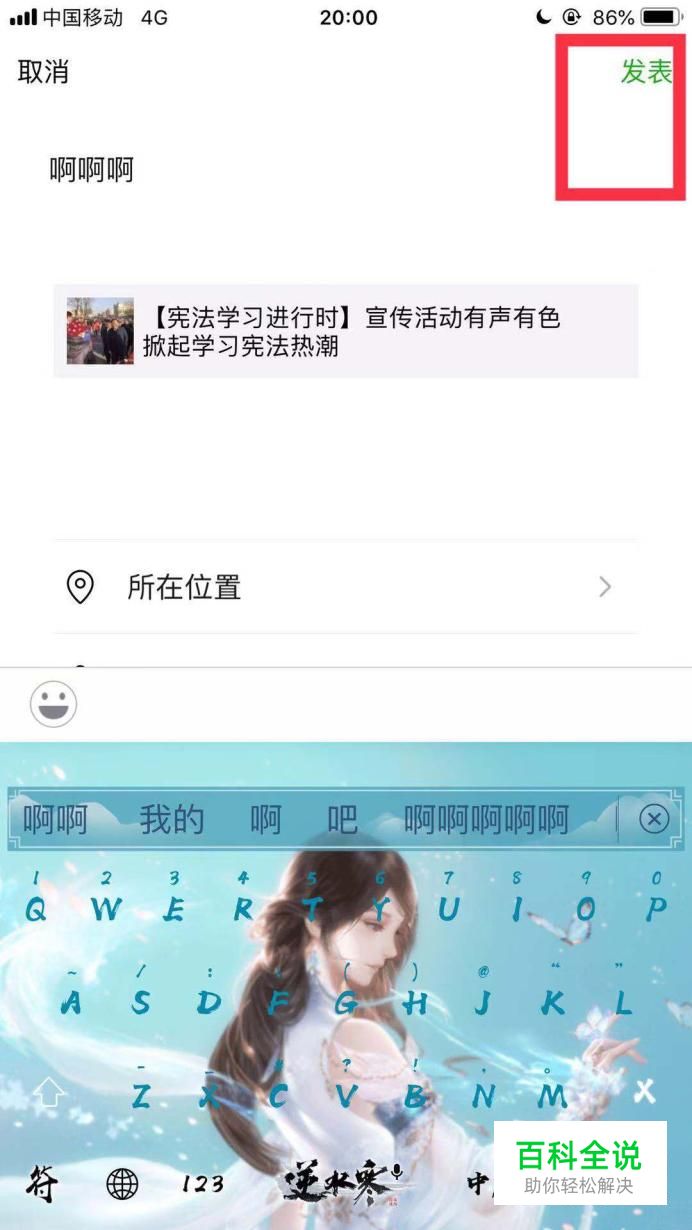Open the shared 宪法学习进行时 article card

coord(346,331)
